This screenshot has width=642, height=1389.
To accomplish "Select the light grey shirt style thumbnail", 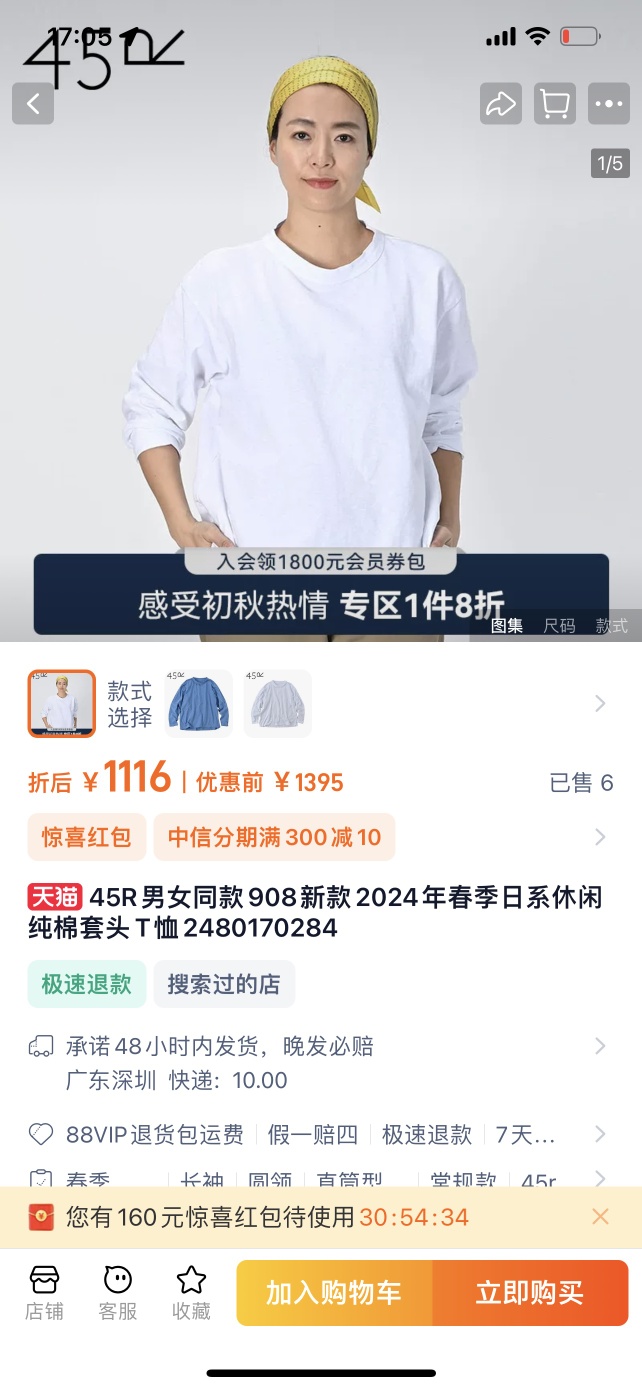I will [277, 704].
